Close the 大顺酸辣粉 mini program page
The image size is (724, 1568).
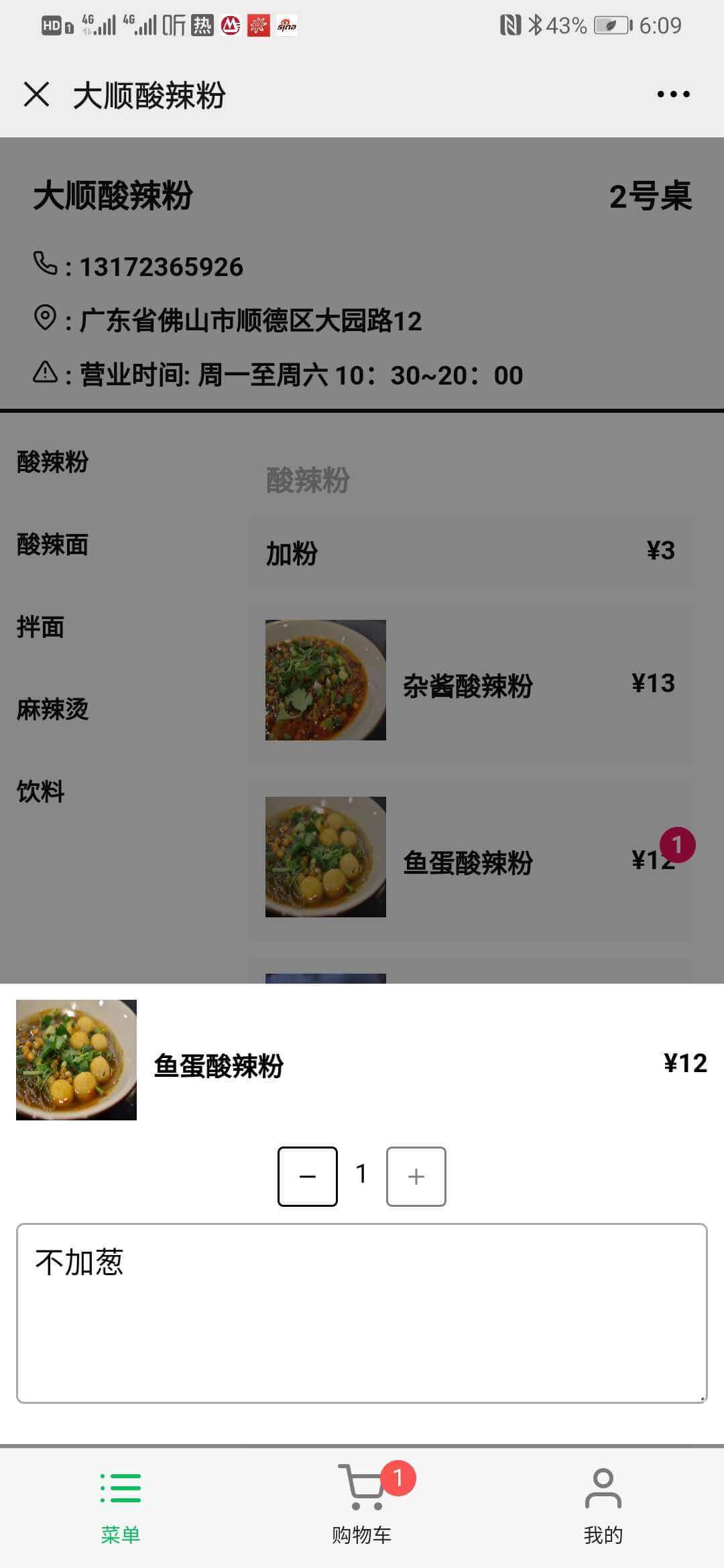click(36, 94)
